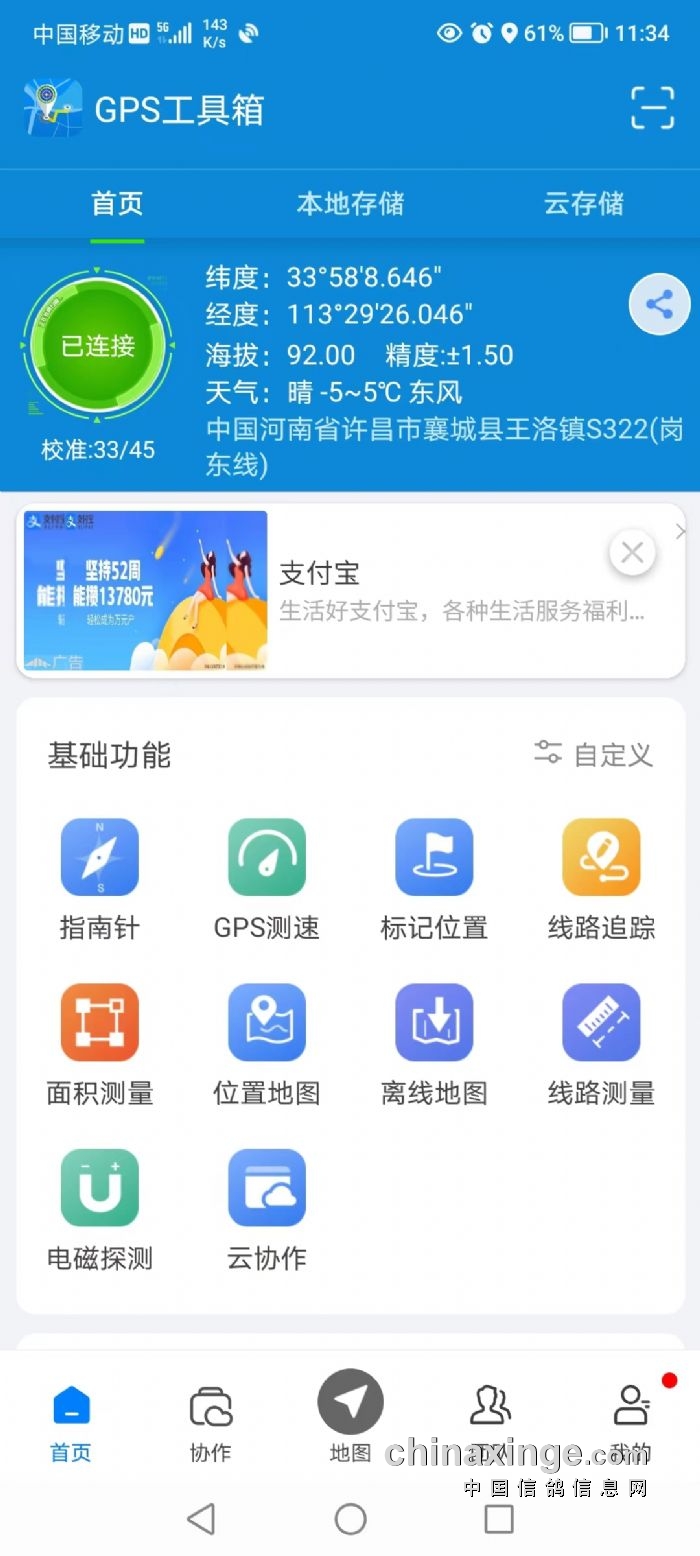The height and width of the screenshot is (1556, 700).
Task: Open the scan icon in the app bar
Action: (652, 108)
